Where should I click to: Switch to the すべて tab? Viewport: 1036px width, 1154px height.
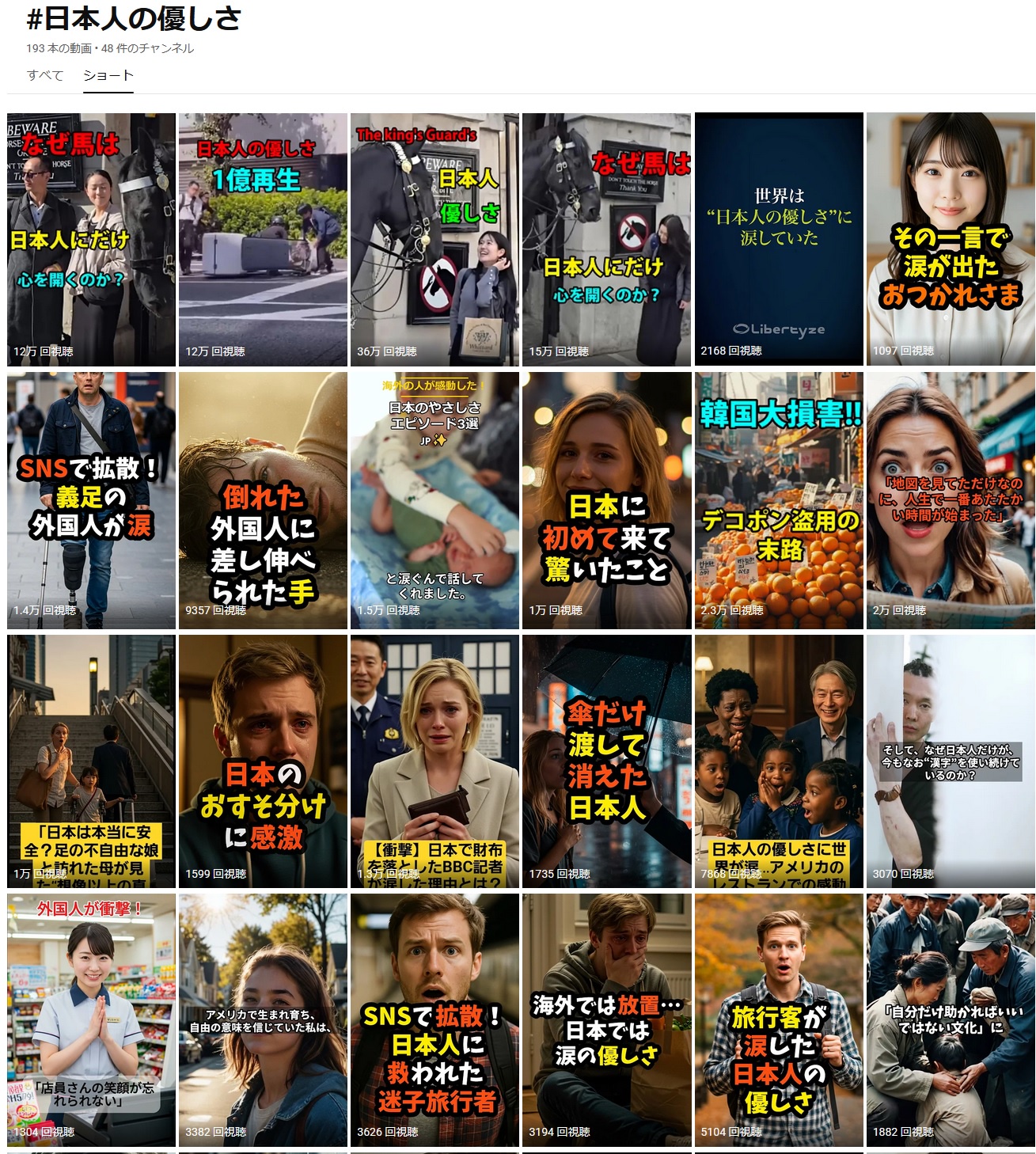pos(44,75)
